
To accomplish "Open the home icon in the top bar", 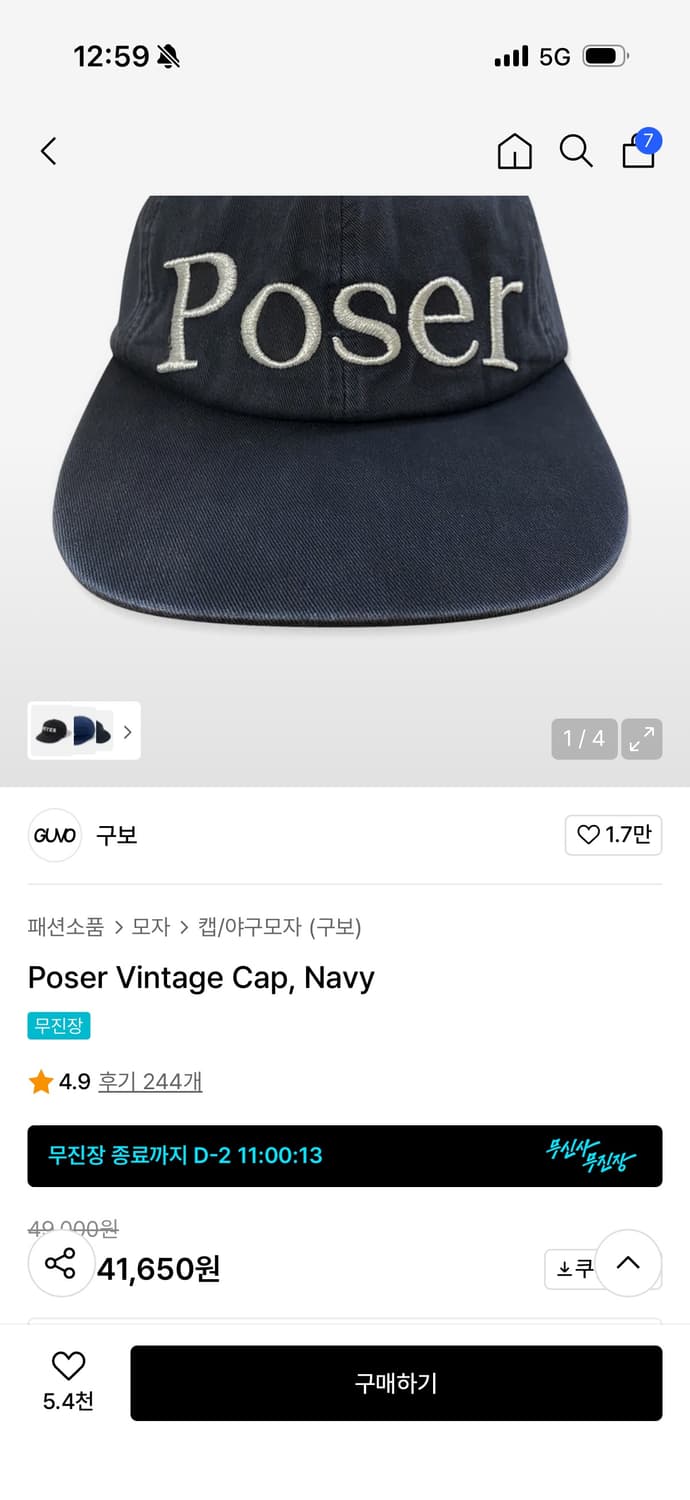I will 514,151.
